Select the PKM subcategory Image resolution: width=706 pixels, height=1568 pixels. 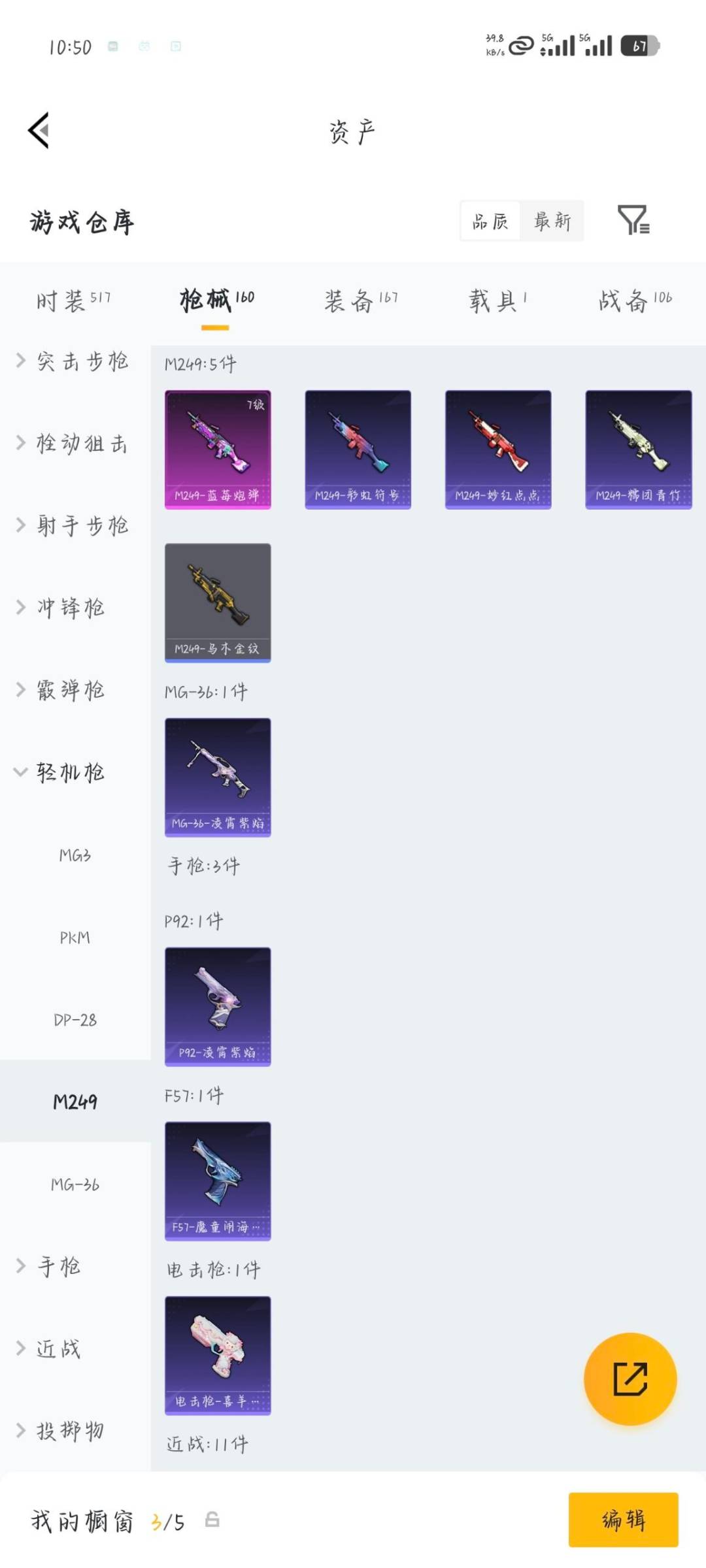coord(74,939)
